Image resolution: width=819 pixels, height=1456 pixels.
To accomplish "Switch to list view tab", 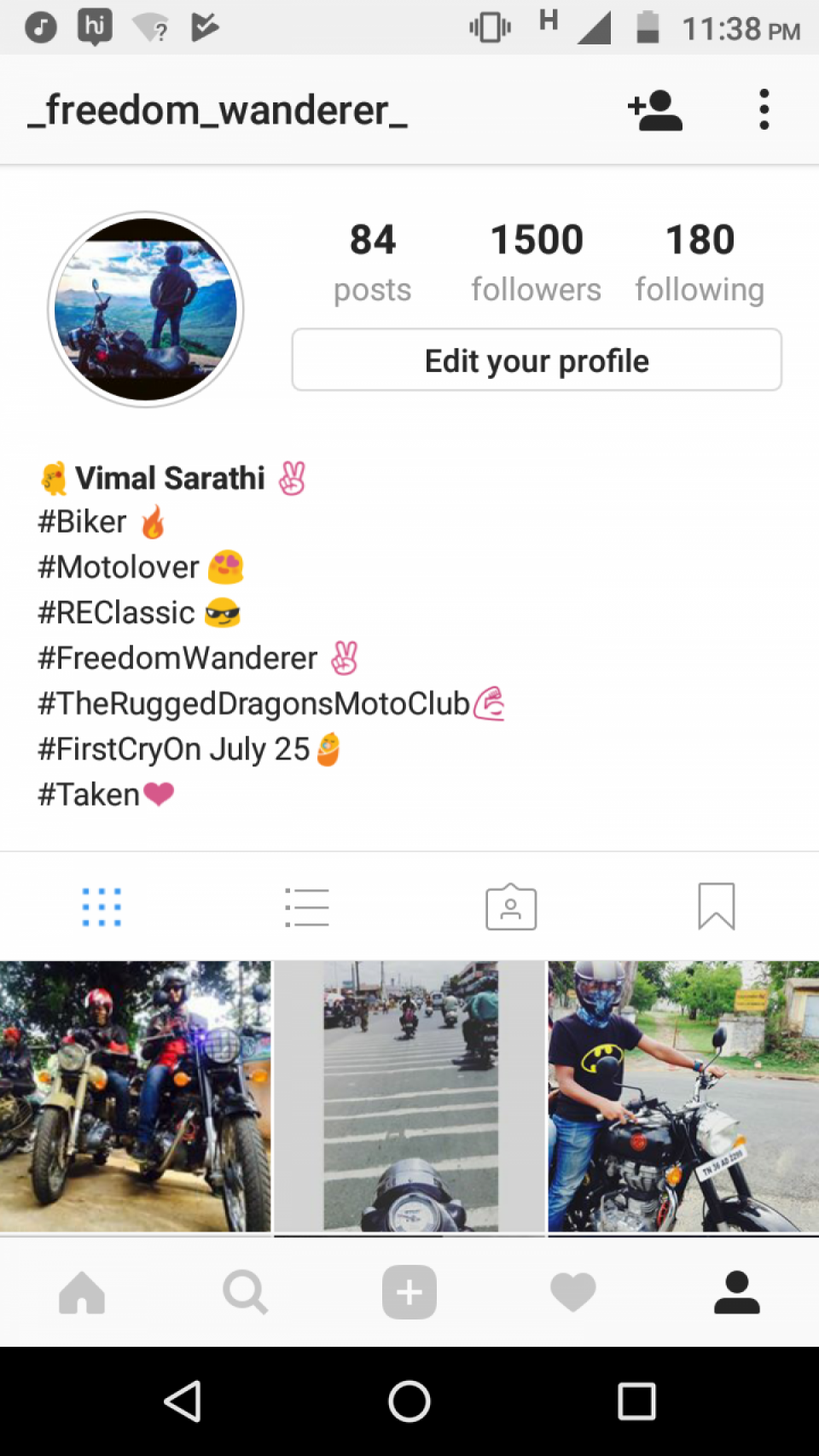I will click(306, 906).
